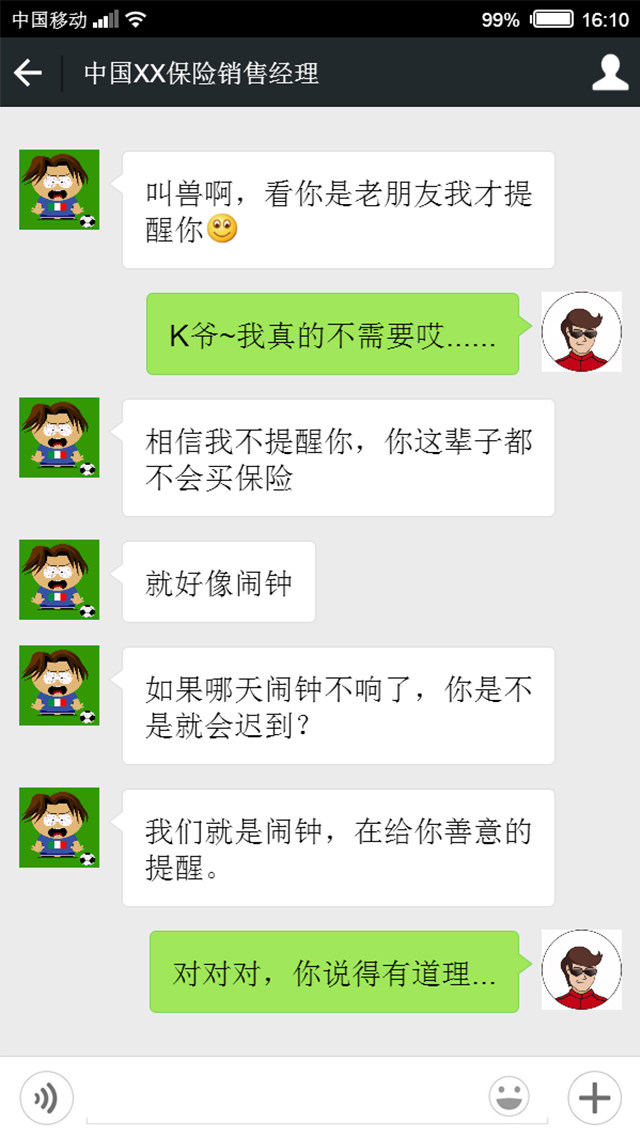Go back from the insurance manager chat
This screenshot has width=640, height=1138.
(x=28, y=73)
